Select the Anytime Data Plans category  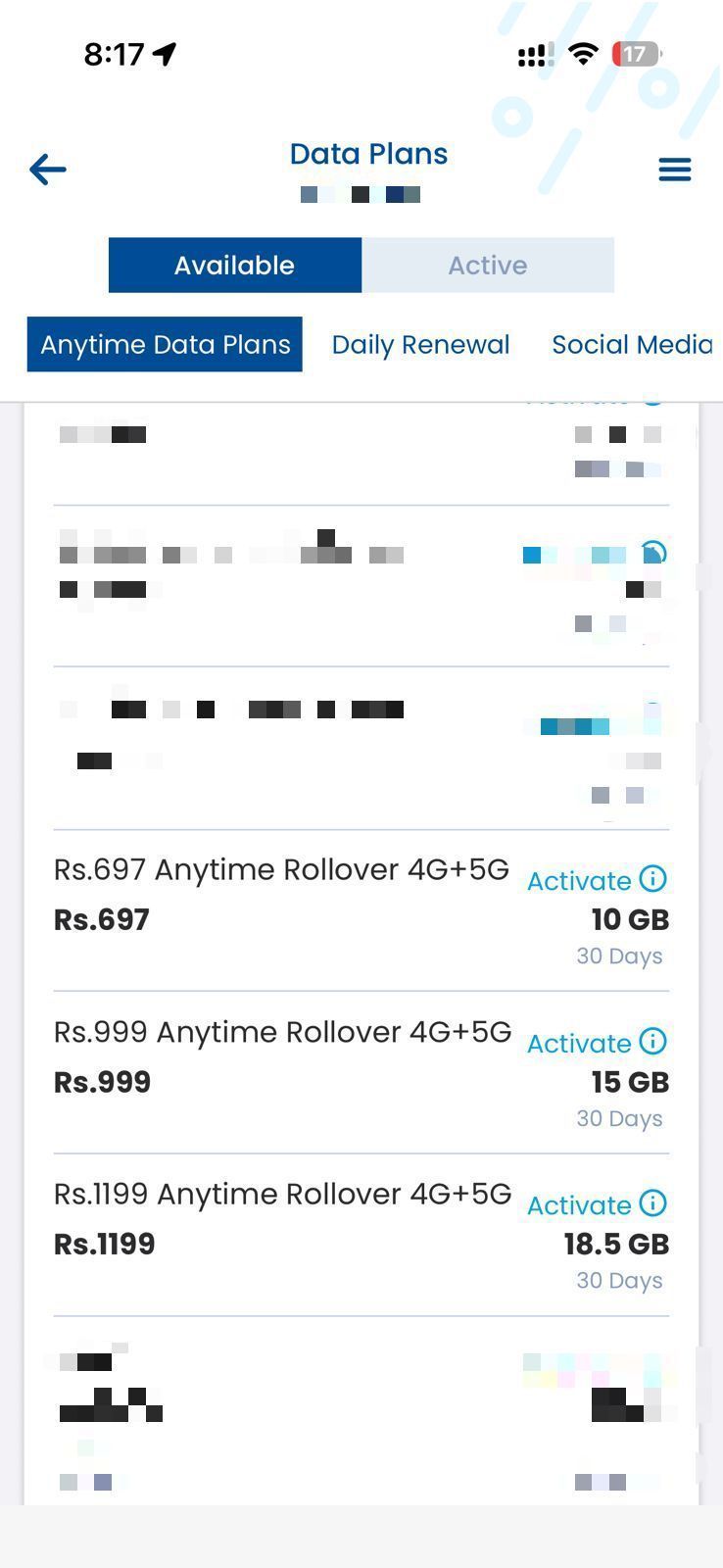pyautogui.click(x=165, y=344)
